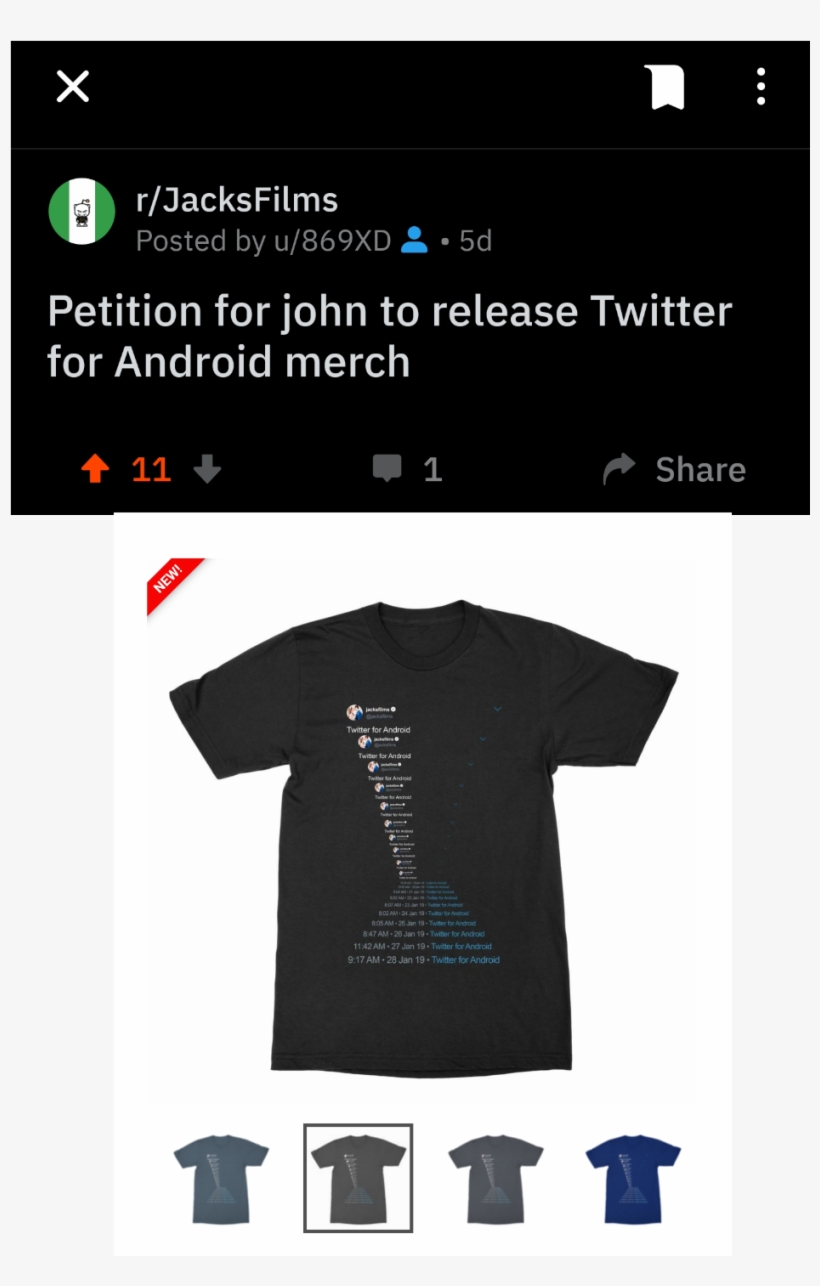Downvote this post

coord(207,469)
